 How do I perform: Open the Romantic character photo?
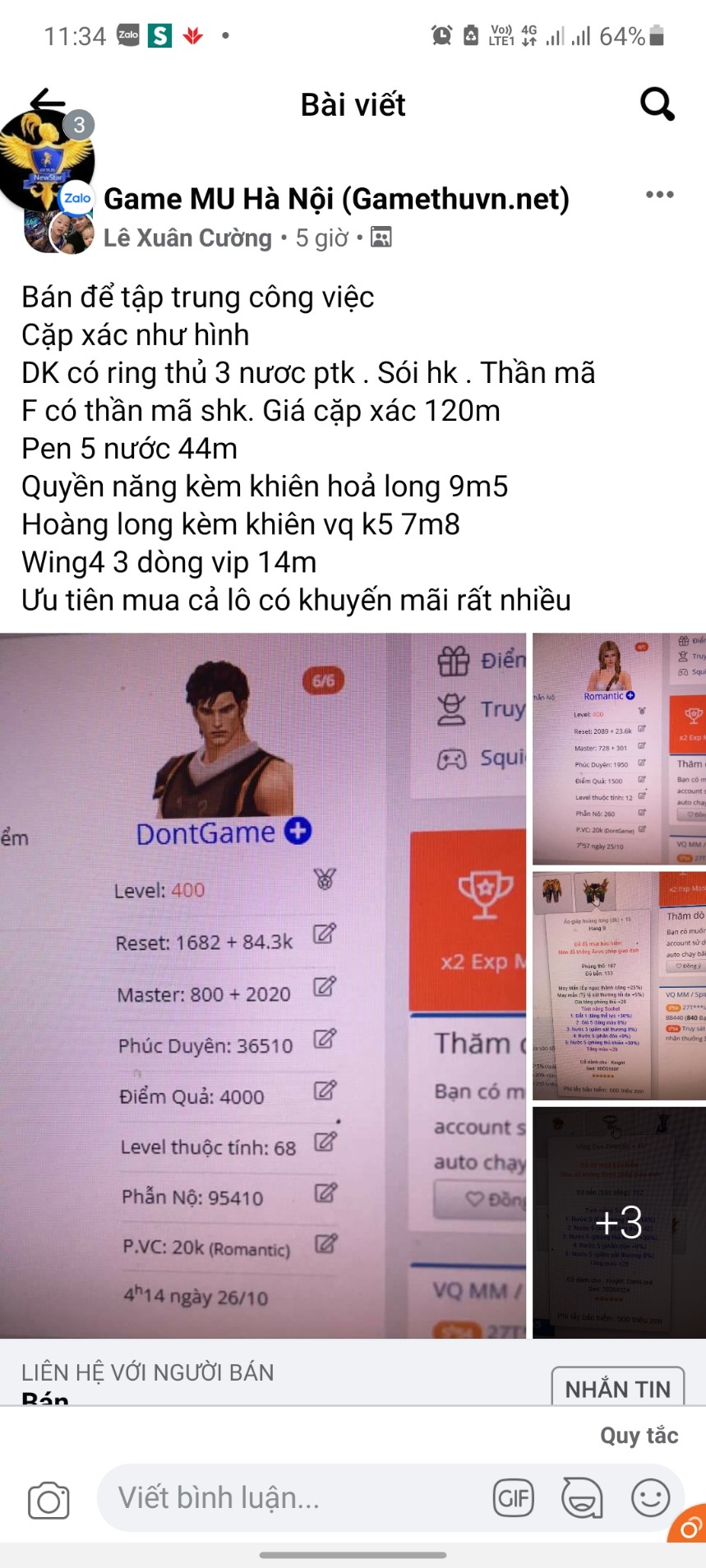[619, 749]
